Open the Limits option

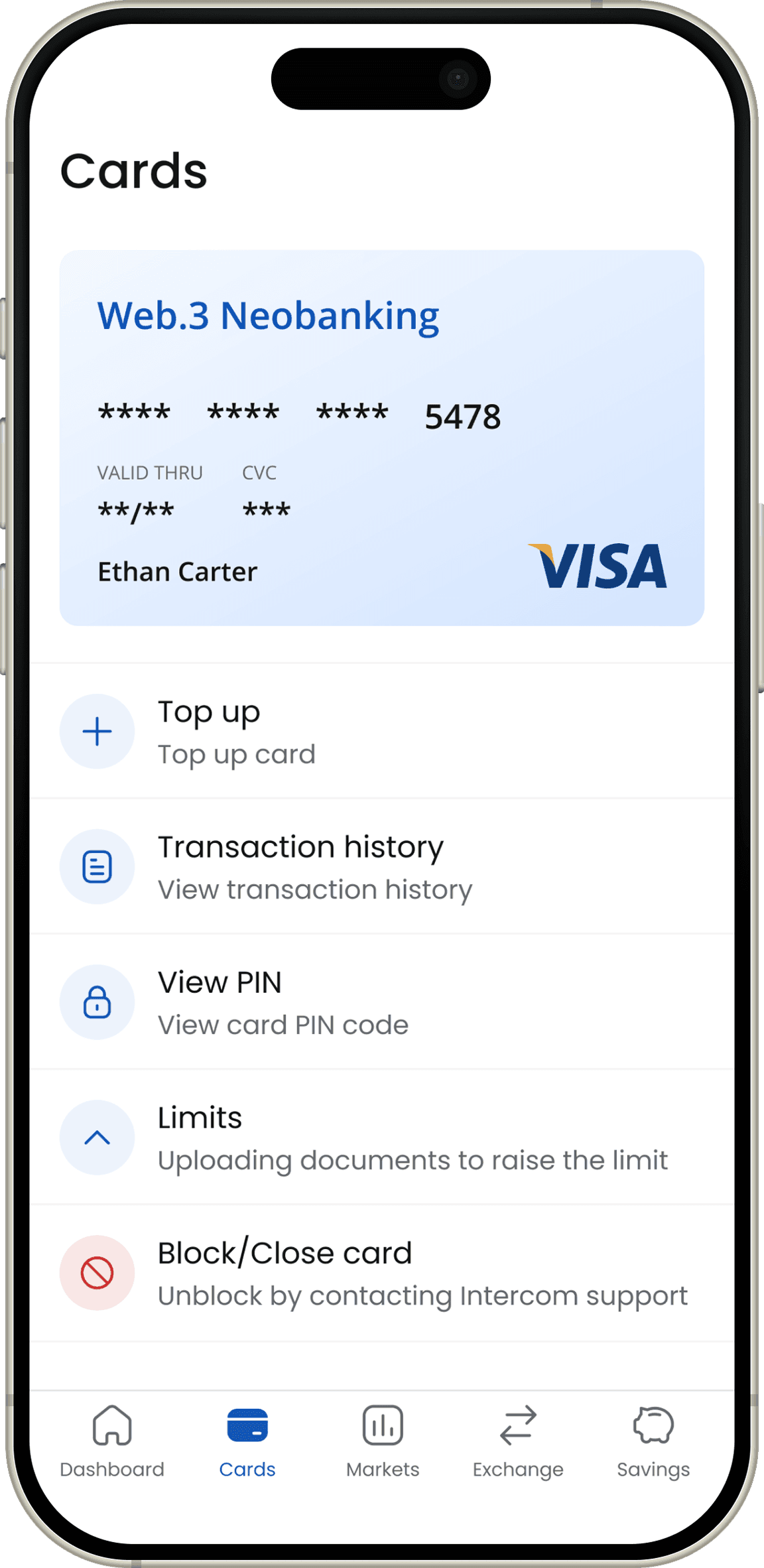(x=381, y=1138)
